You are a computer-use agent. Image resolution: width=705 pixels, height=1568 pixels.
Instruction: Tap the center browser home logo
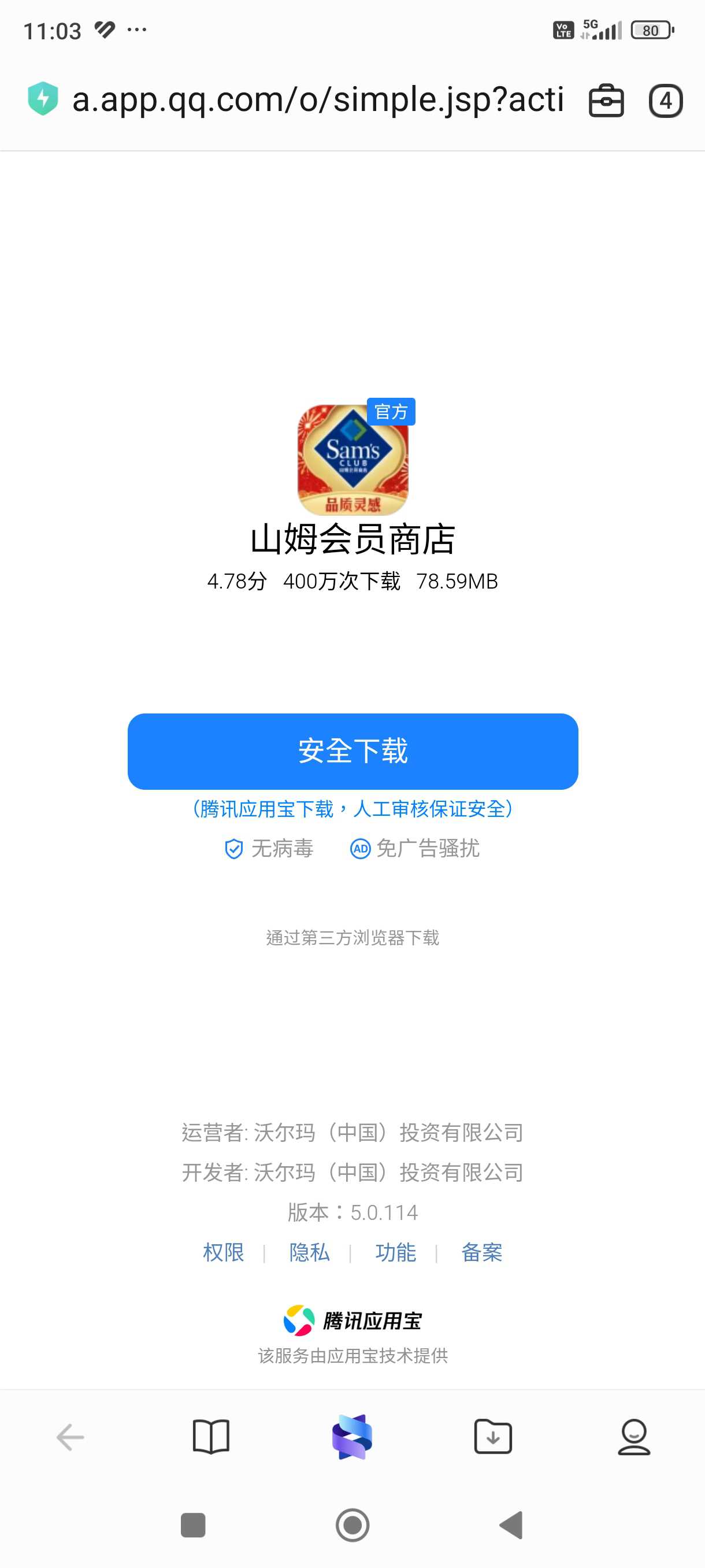coord(352,1437)
